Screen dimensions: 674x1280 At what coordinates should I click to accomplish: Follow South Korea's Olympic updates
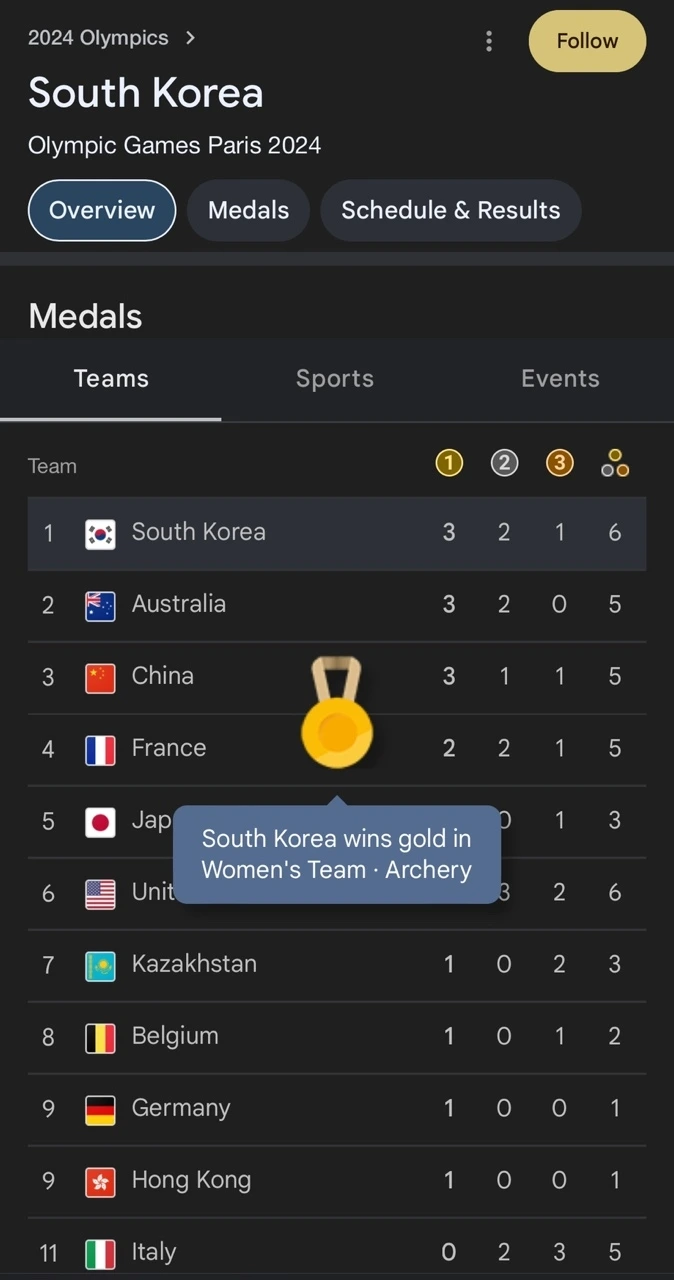coord(587,41)
